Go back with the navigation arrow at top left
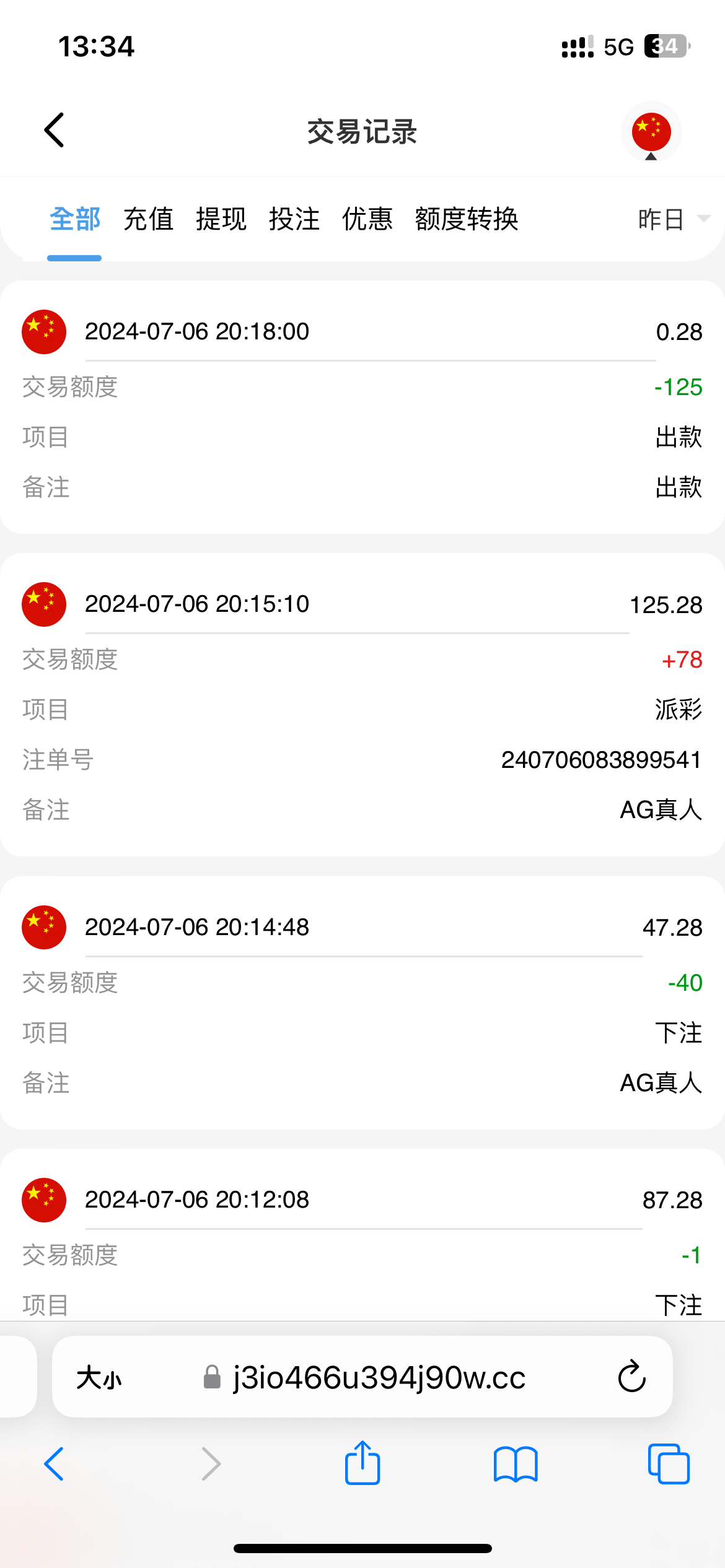 (x=53, y=131)
